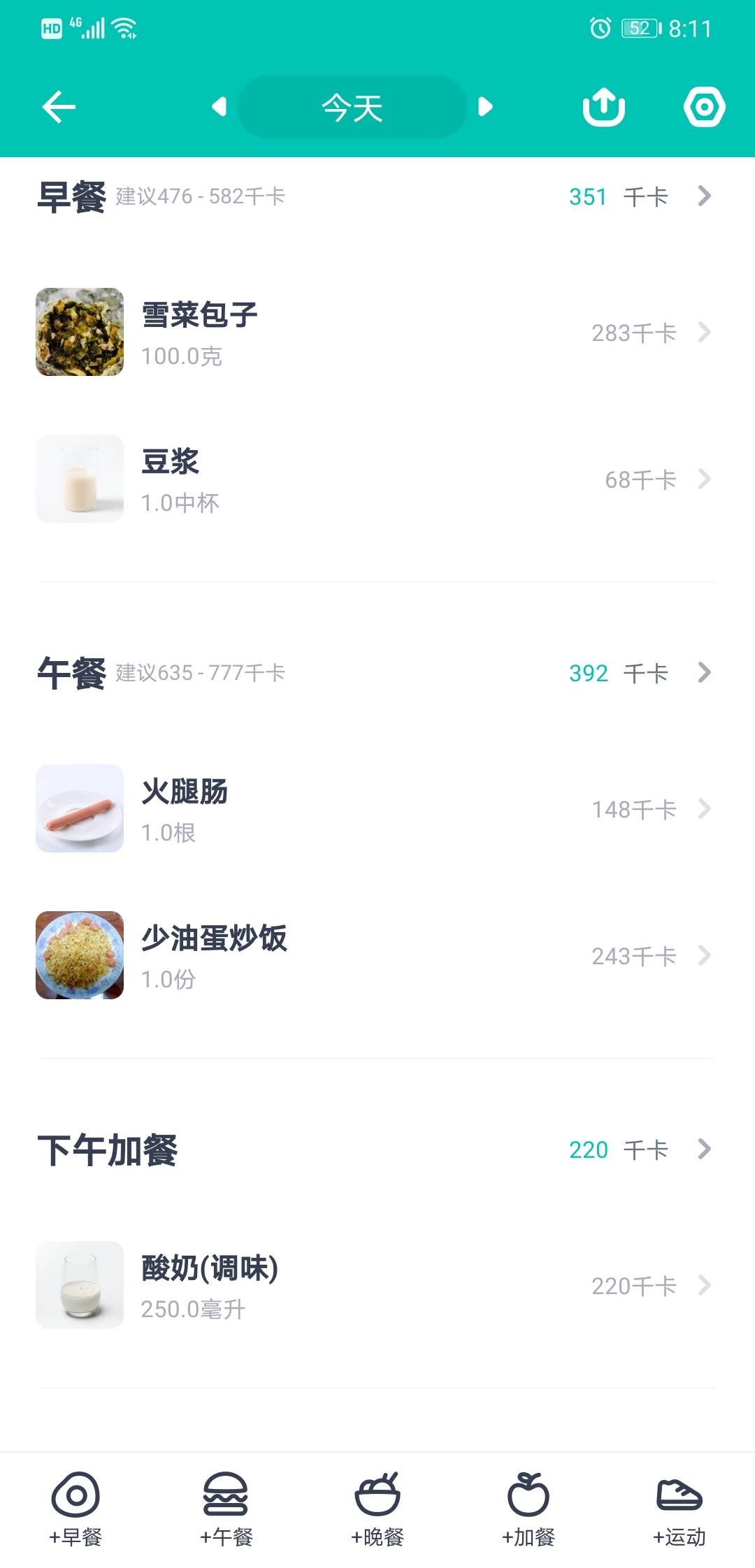Screen dimensions: 755x1568
Task: Open the hexagon settings icon
Action: point(704,107)
